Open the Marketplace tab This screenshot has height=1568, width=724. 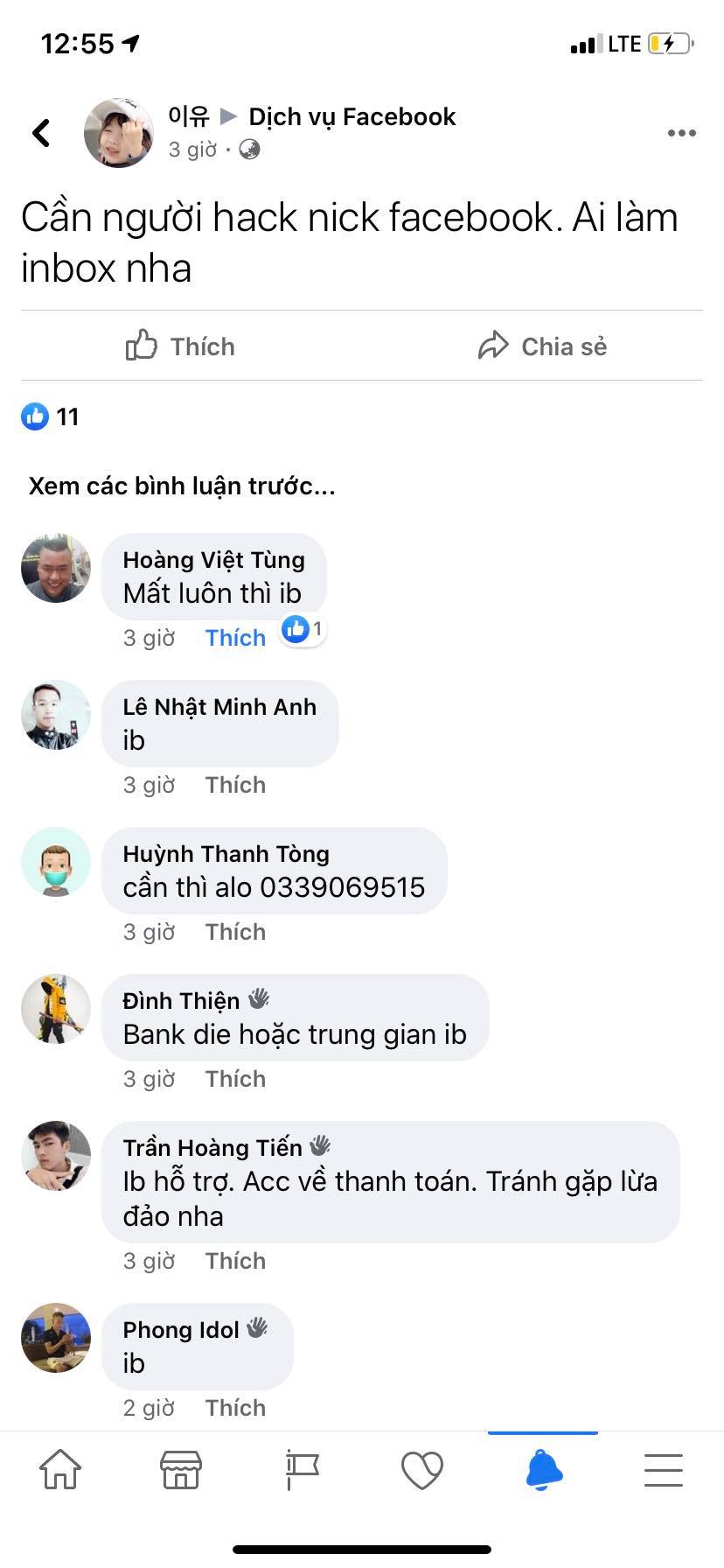click(x=181, y=1469)
